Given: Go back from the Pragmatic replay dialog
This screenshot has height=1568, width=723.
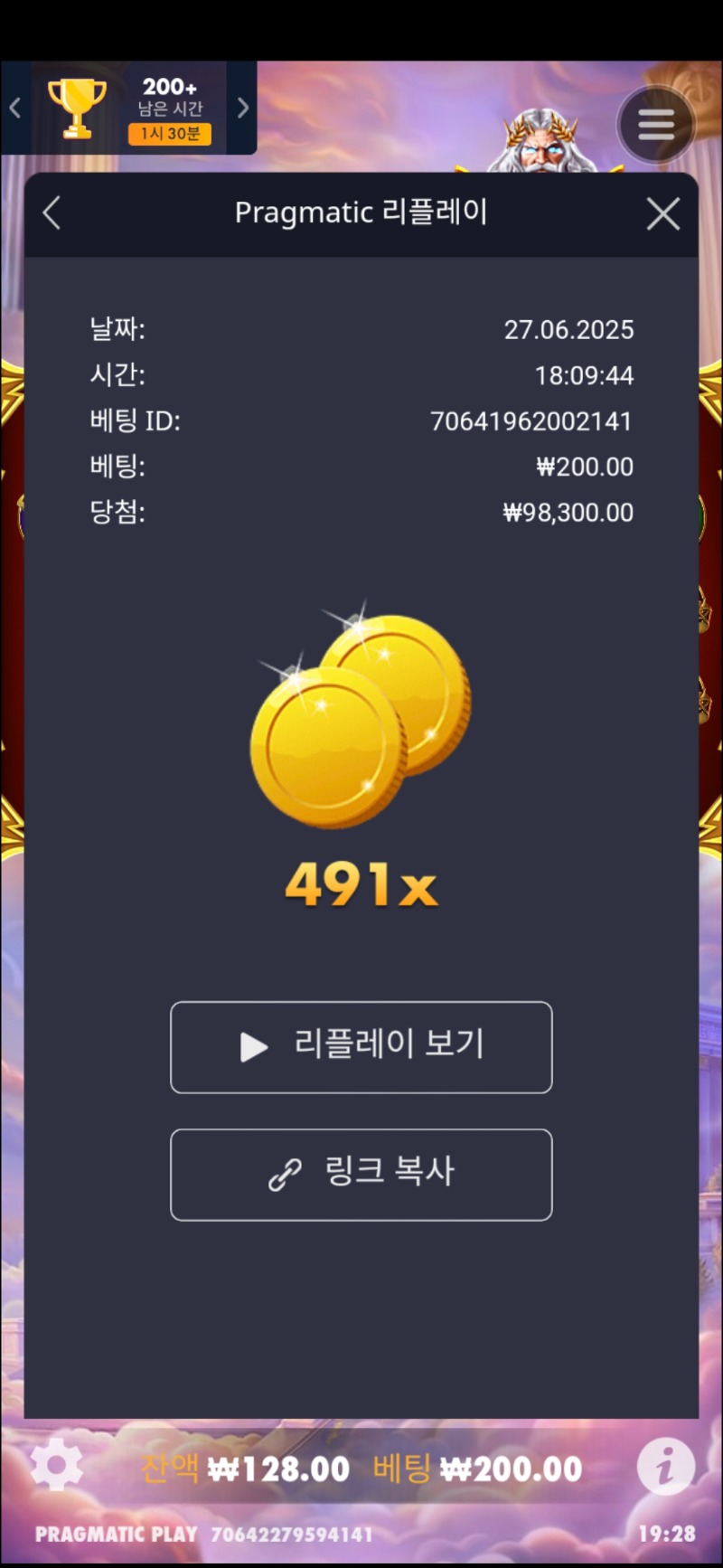Looking at the screenshot, I should pyautogui.click(x=52, y=214).
